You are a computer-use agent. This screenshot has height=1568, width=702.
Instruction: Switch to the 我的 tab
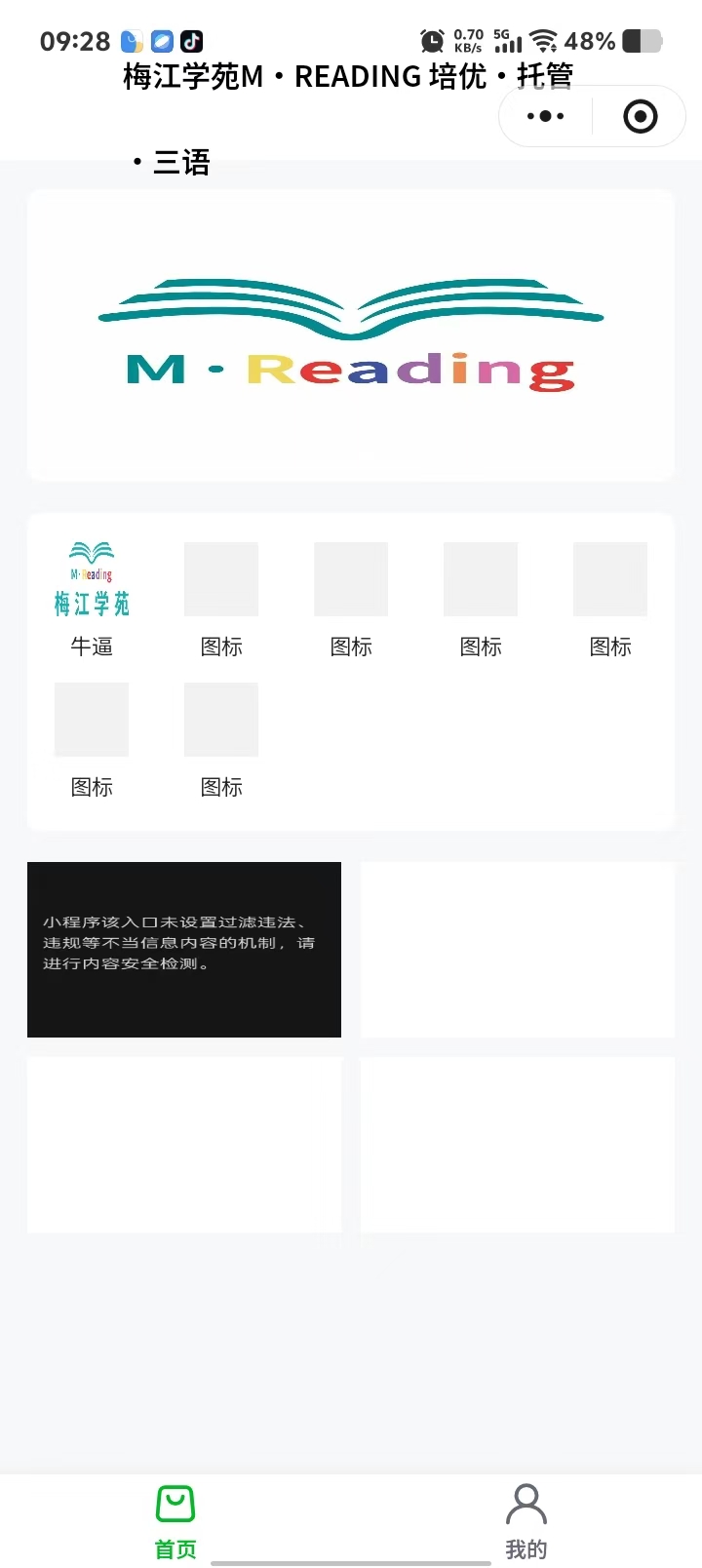coord(526,1520)
